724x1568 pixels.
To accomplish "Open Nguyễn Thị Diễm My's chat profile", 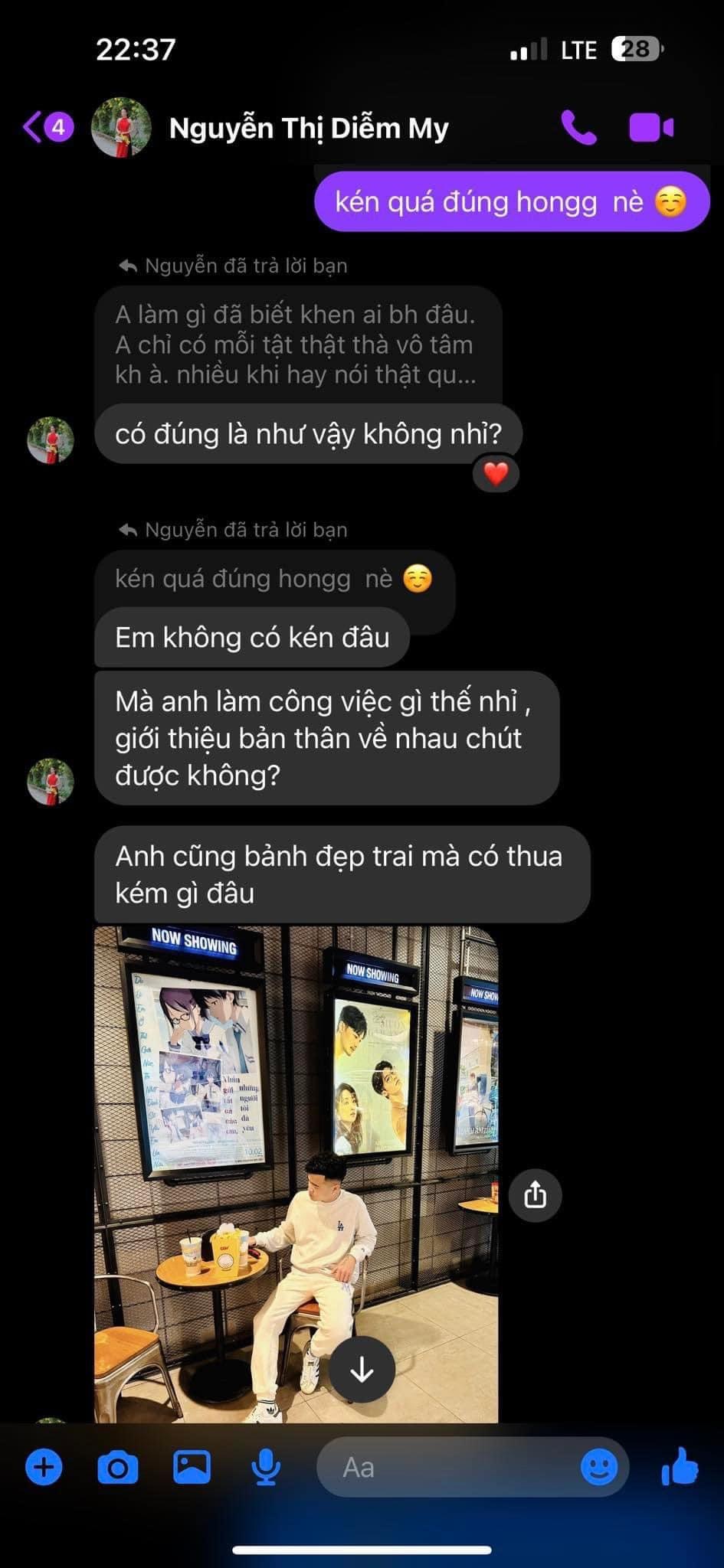I will [x=308, y=128].
